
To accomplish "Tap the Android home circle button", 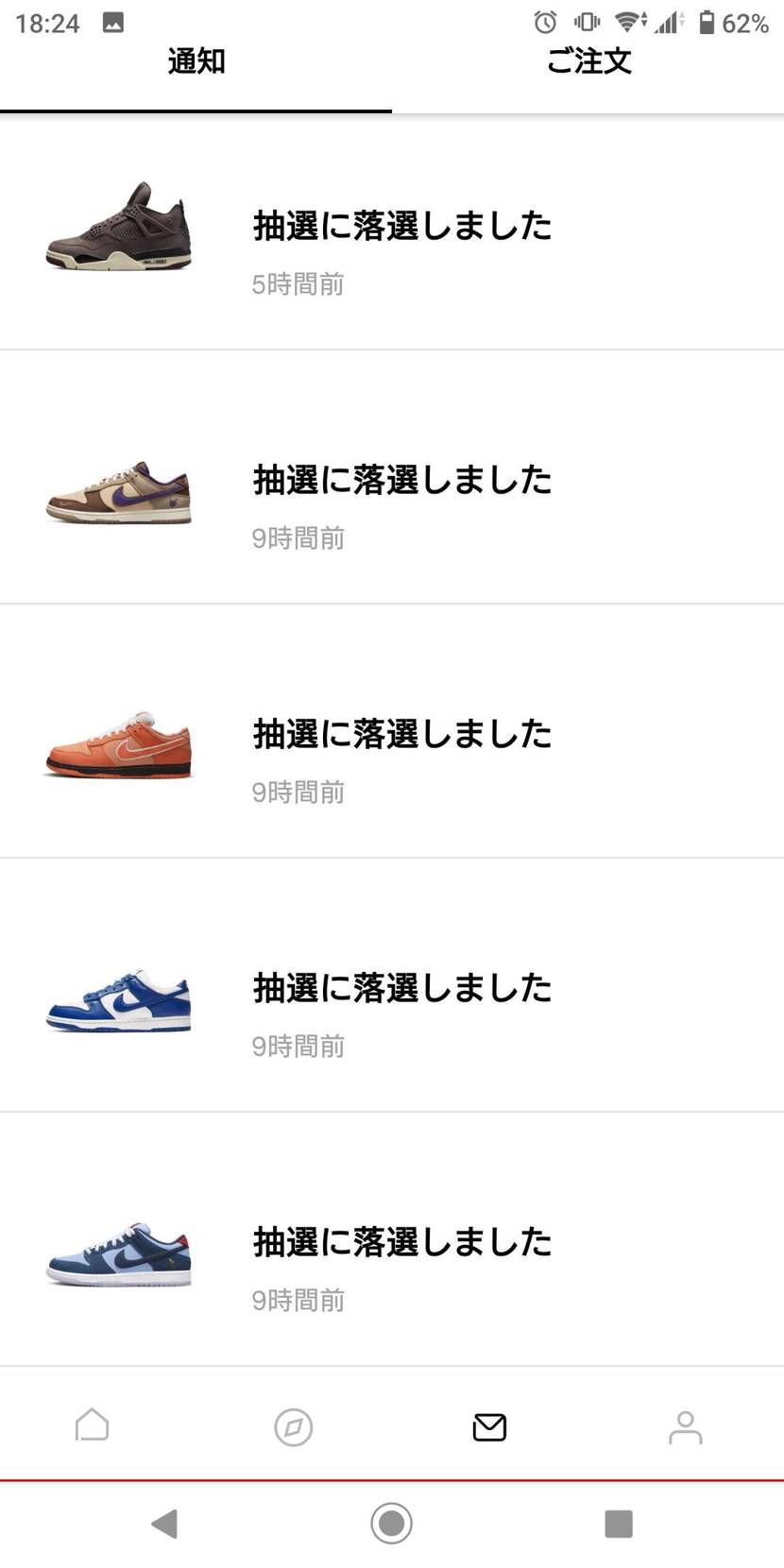I will coord(391,1523).
